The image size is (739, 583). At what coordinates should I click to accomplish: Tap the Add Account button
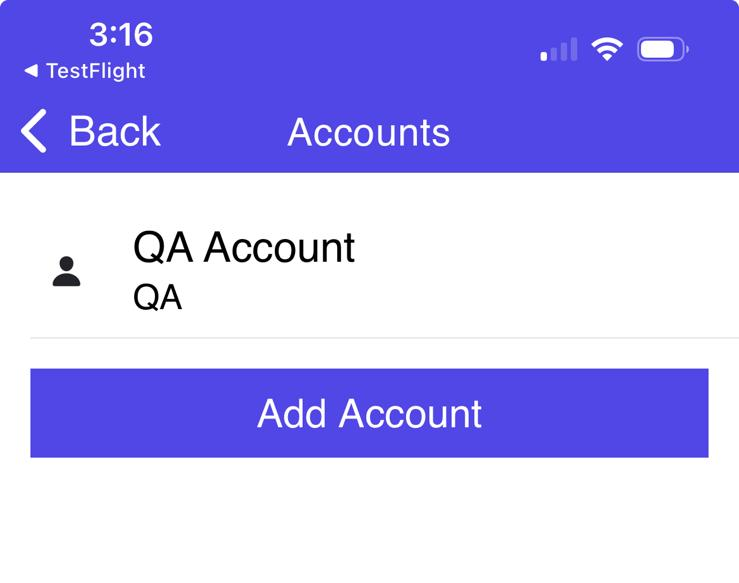point(369,413)
